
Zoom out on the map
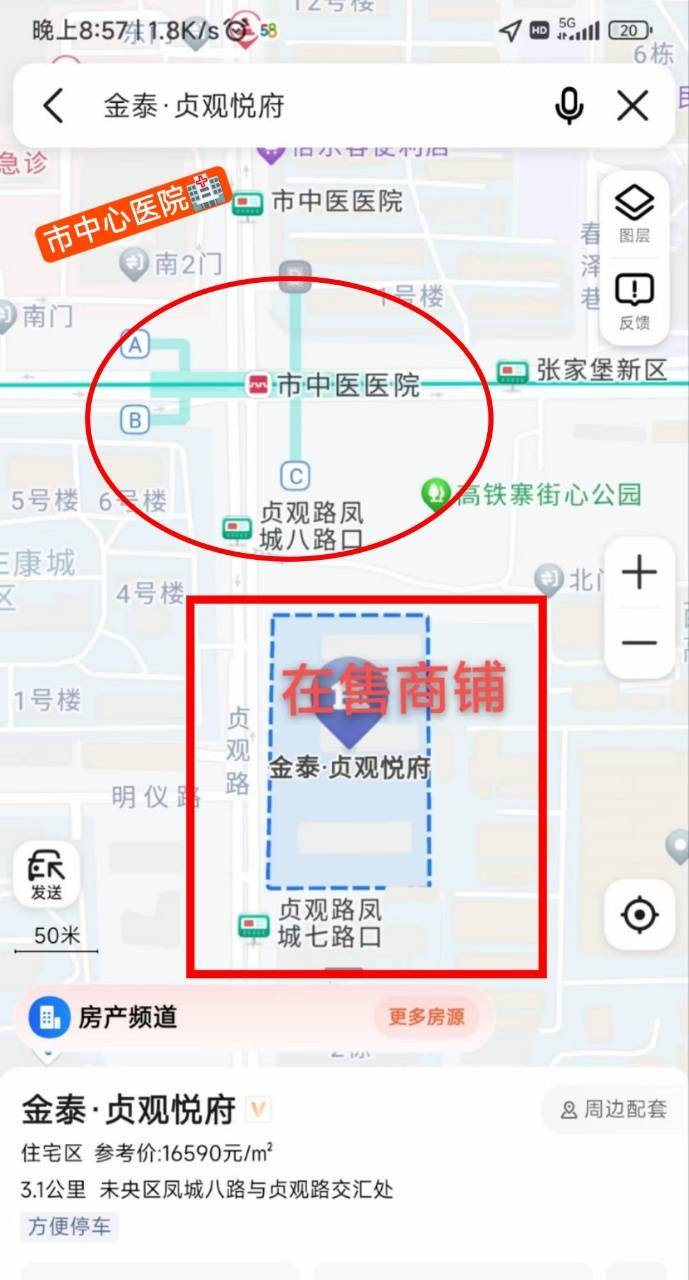(639, 642)
